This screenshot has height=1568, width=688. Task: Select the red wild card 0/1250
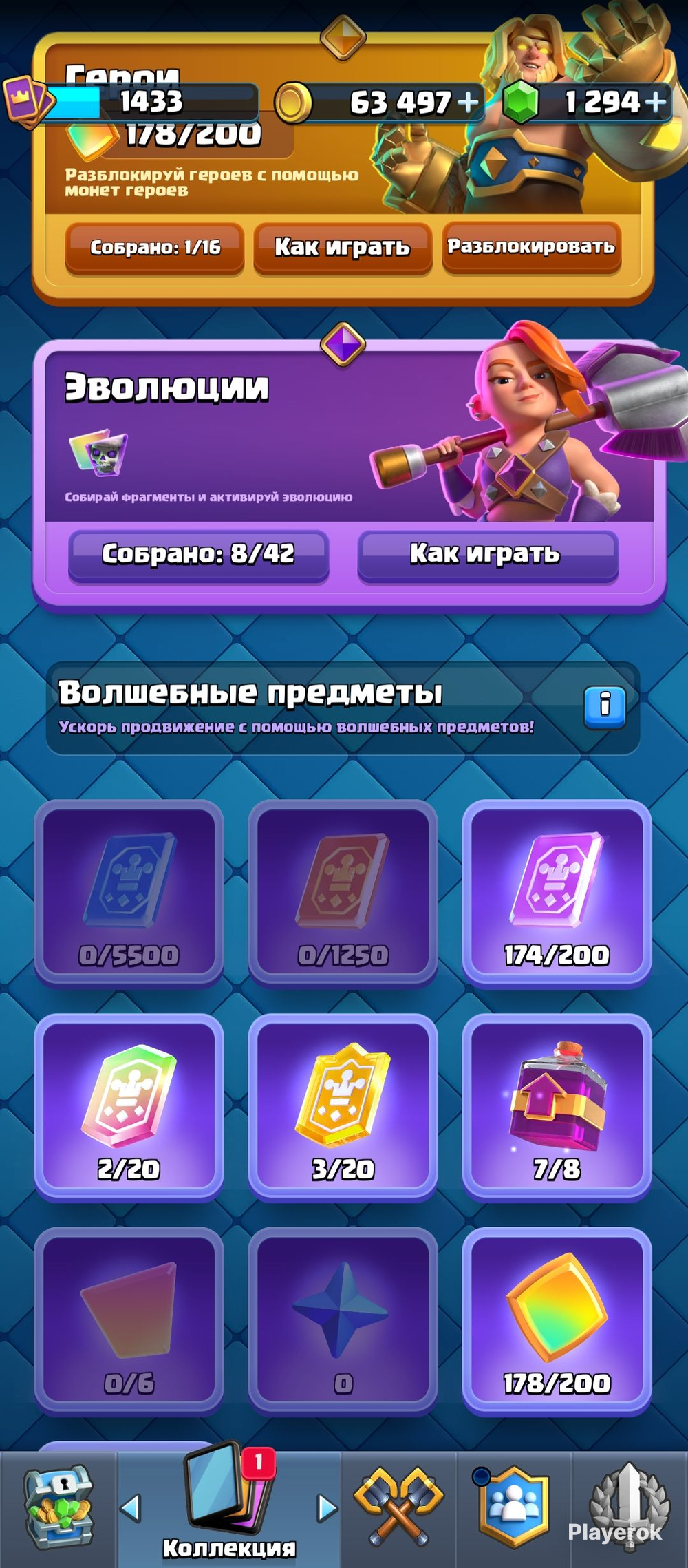pos(343,893)
